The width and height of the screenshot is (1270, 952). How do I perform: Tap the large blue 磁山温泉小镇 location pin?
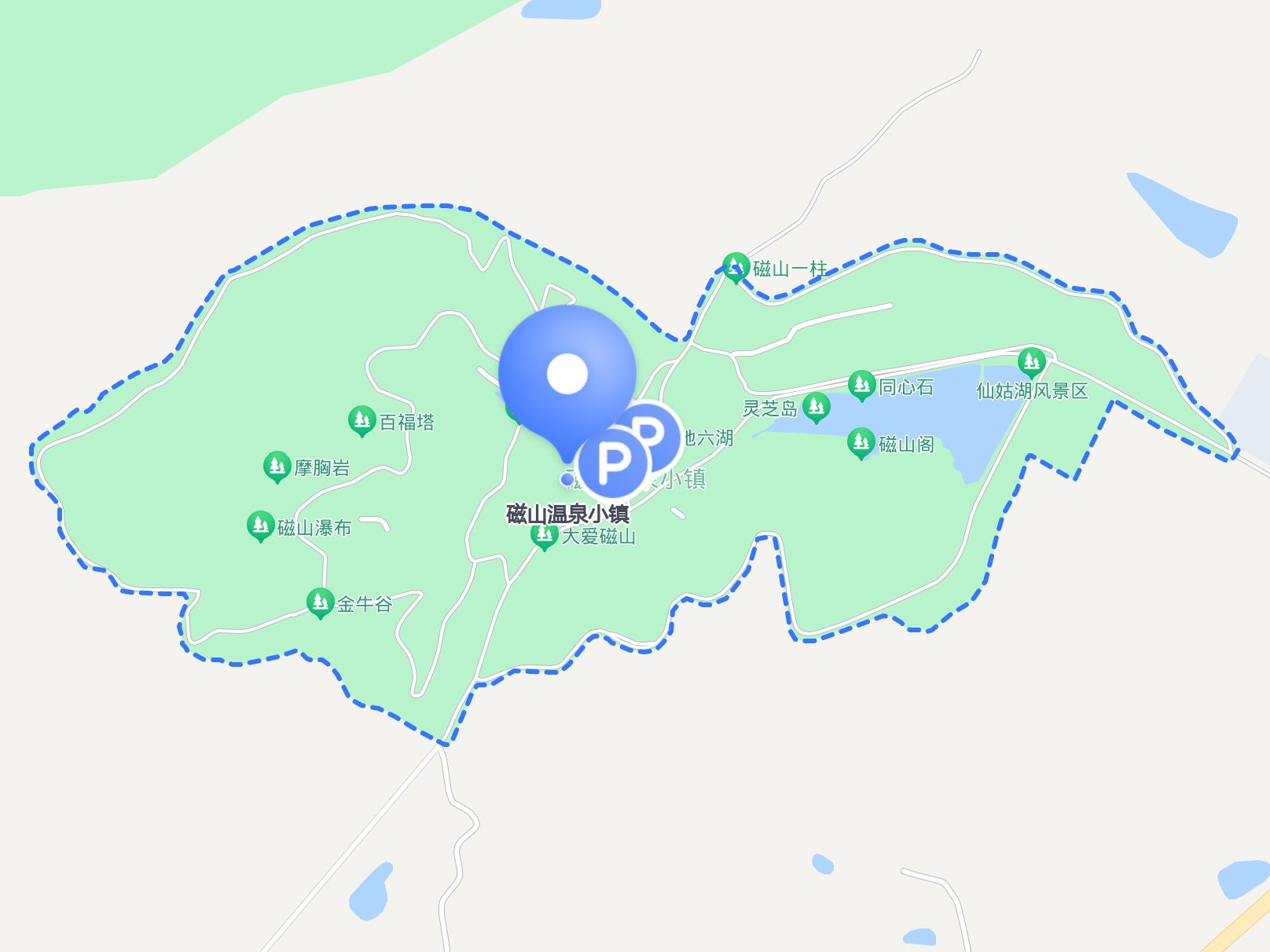tap(567, 373)
